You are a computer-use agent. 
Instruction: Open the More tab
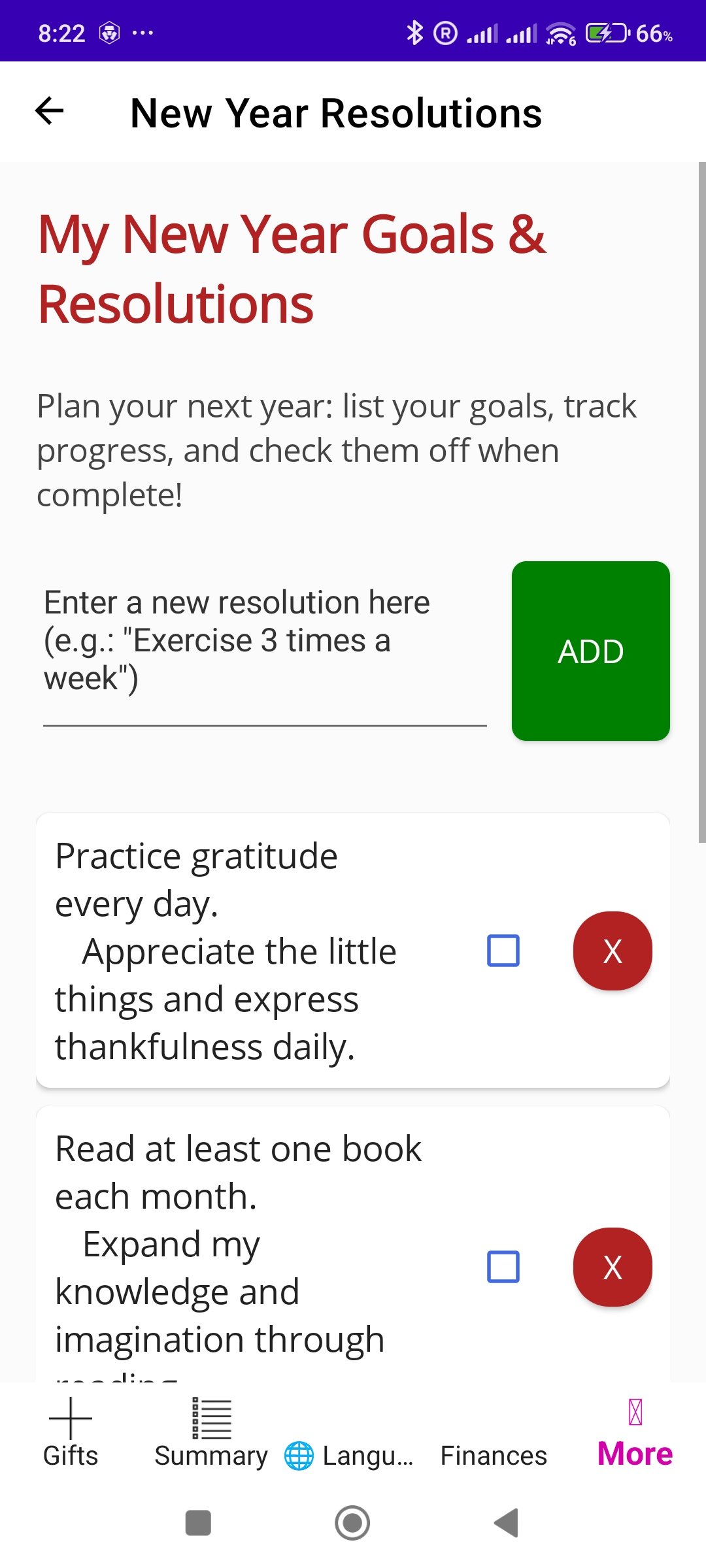point(635,1434)
